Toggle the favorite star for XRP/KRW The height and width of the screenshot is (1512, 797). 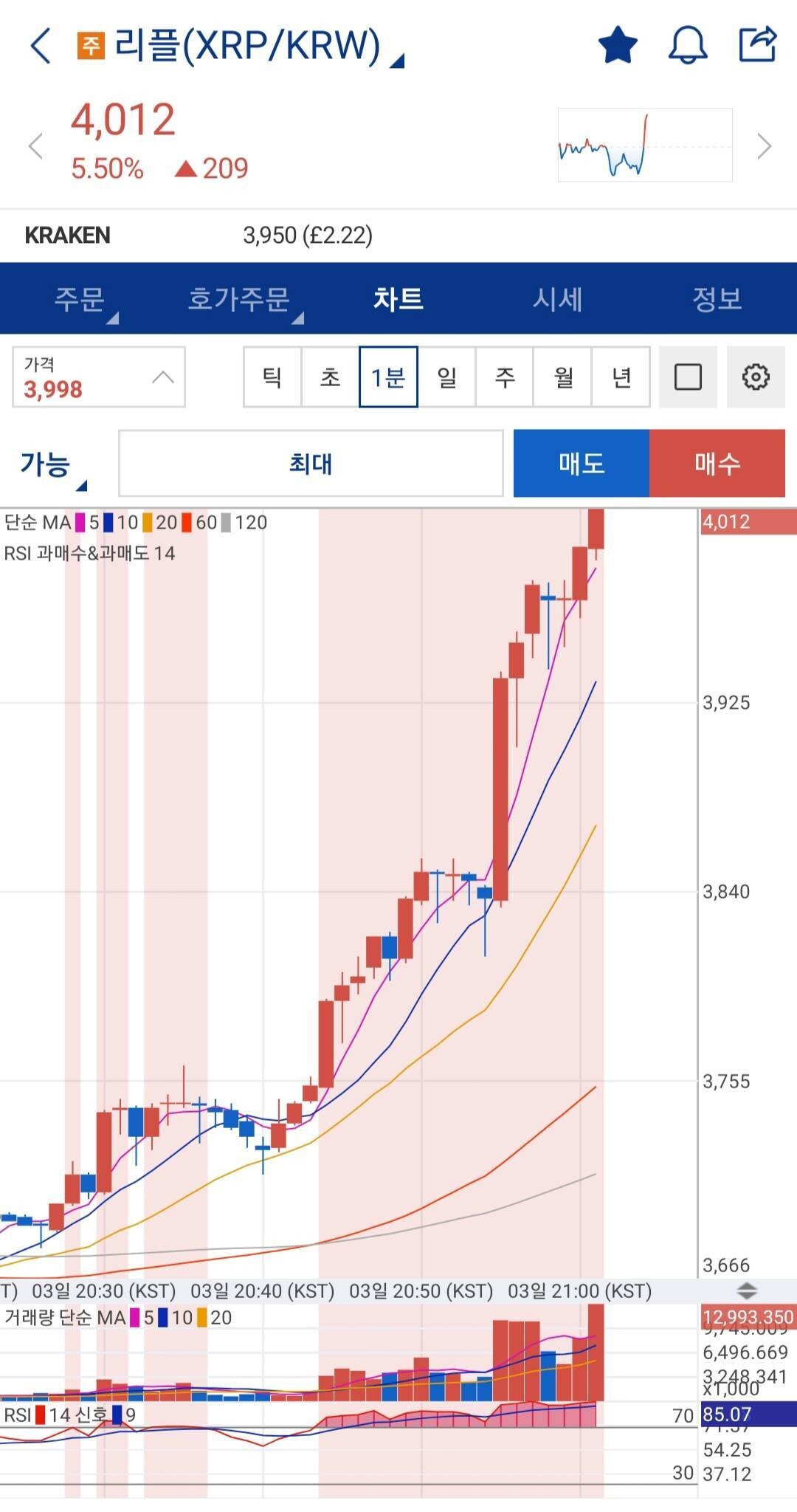pyautogui.click(x=617, y=46)
